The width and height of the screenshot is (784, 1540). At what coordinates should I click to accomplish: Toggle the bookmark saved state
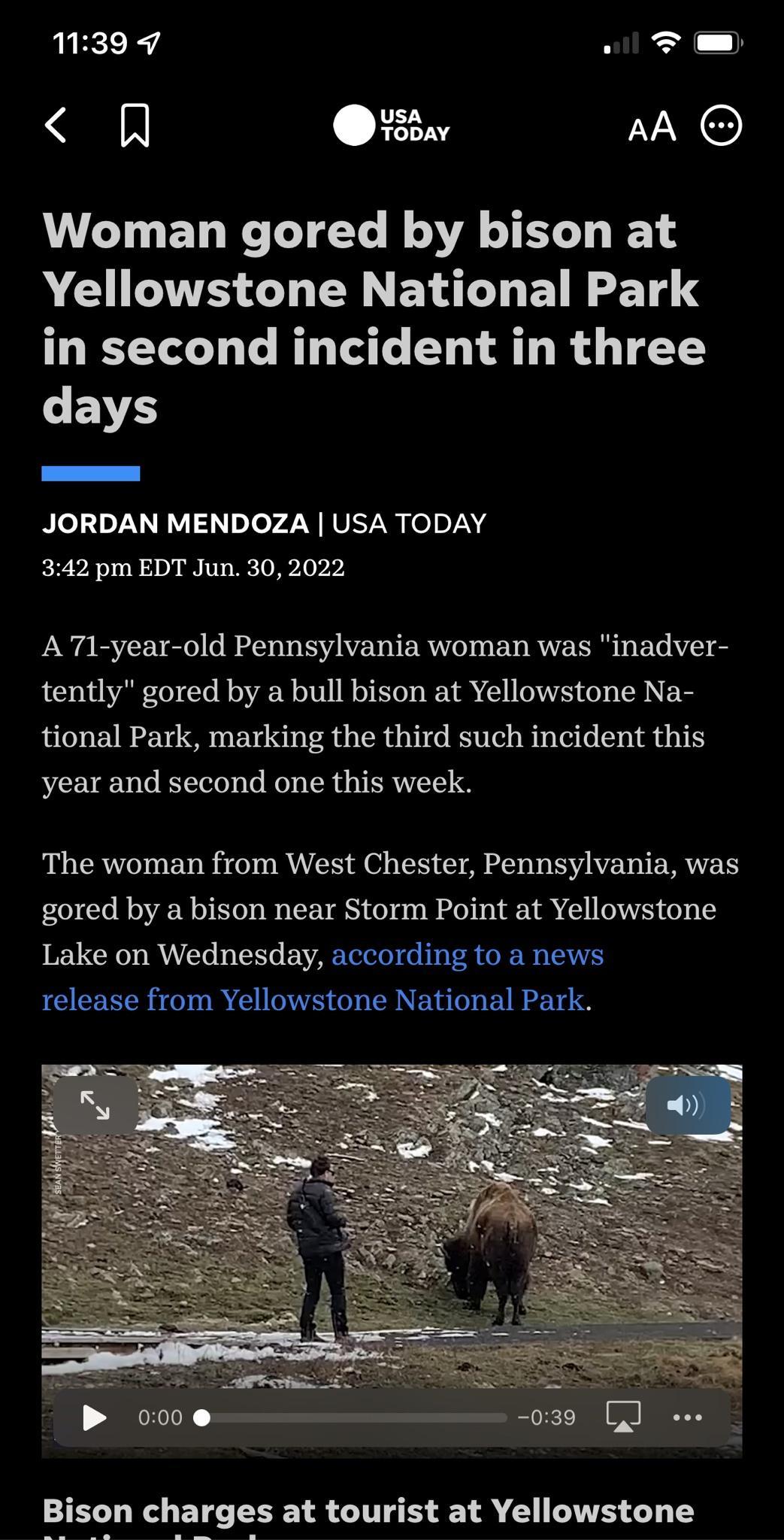pyautogui.click(x=135, y=126)
